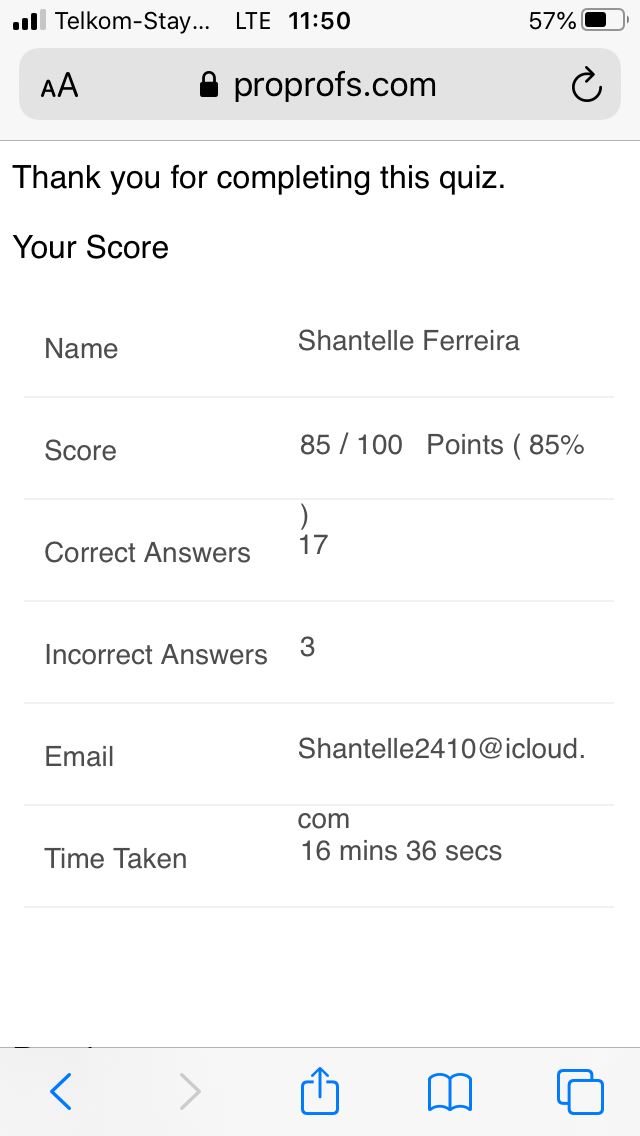Open Safari bookmarks

click(x=450, y=1091)
